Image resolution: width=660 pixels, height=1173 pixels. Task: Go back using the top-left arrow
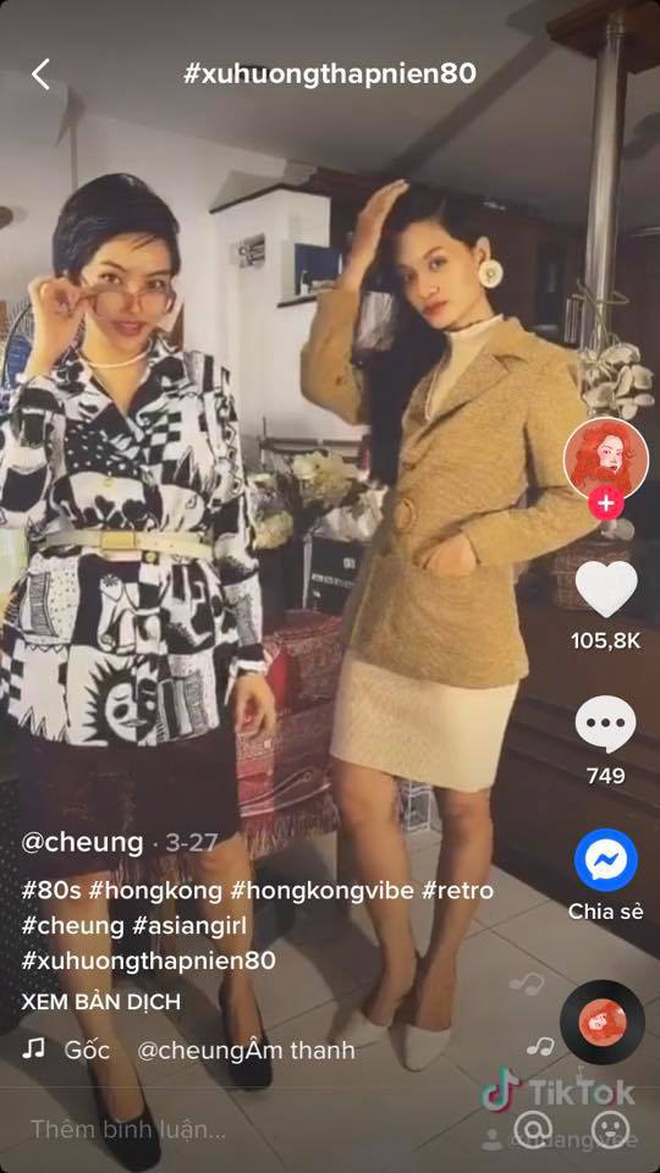point(40,74)
